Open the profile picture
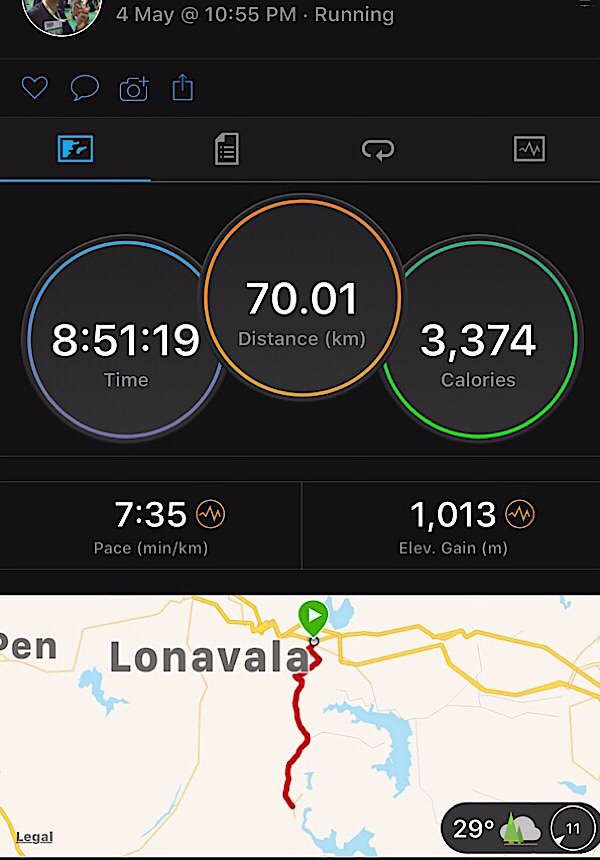The height and width of the screenshot is (860, 600). (62, 15)
